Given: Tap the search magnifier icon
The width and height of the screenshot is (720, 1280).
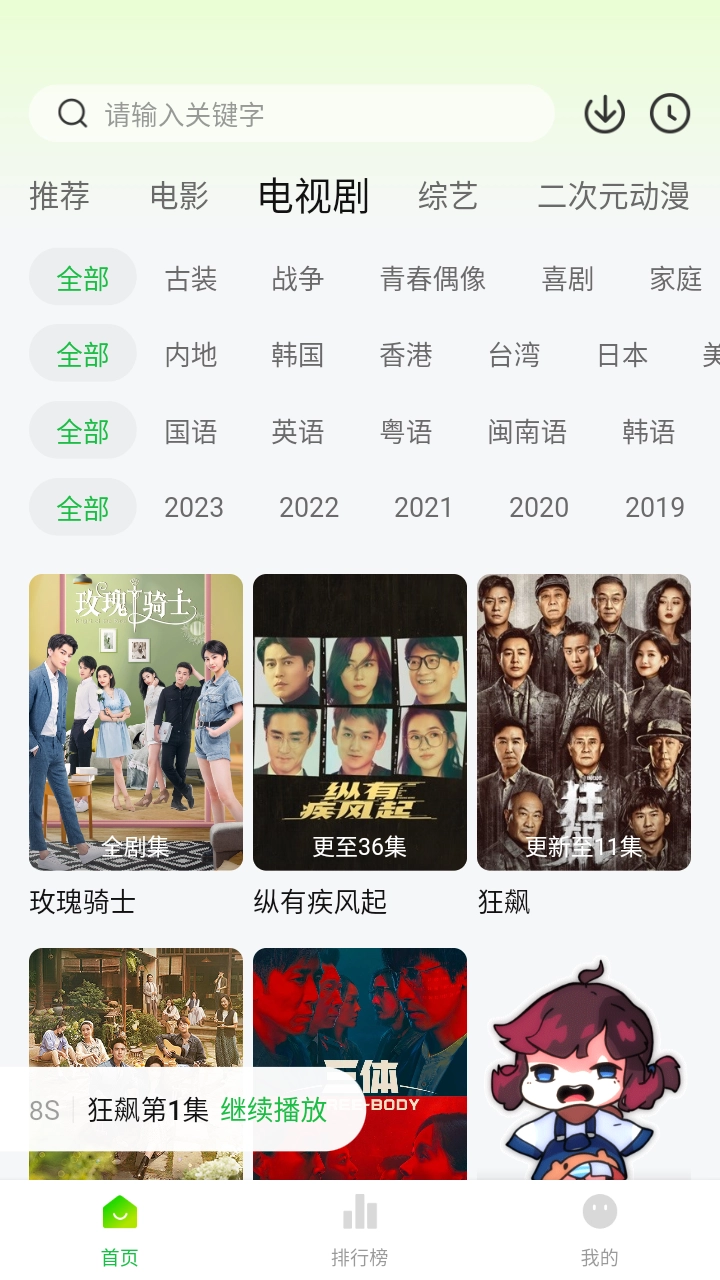Looking at the screenshot, I should coord(71,113).
